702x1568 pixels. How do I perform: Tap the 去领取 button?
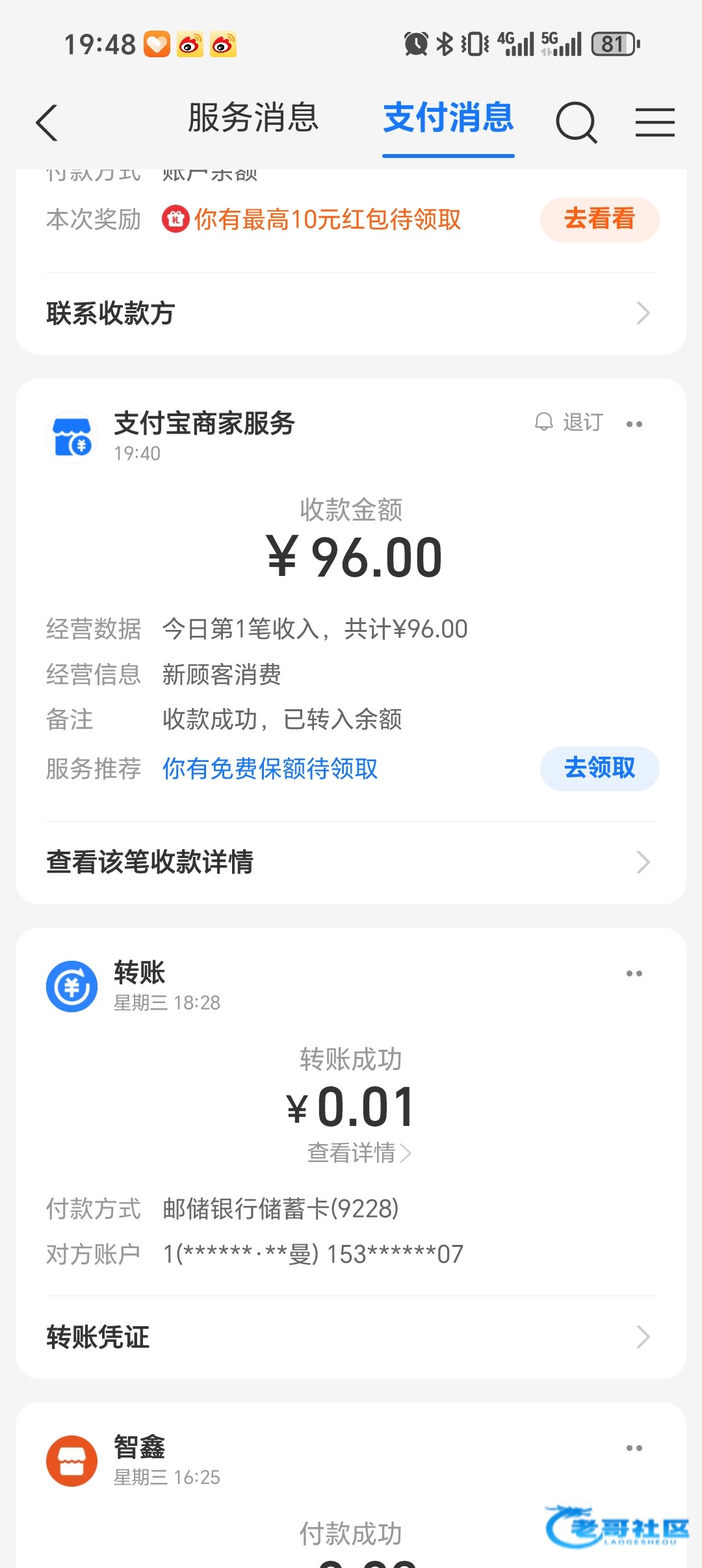[599, 768]
